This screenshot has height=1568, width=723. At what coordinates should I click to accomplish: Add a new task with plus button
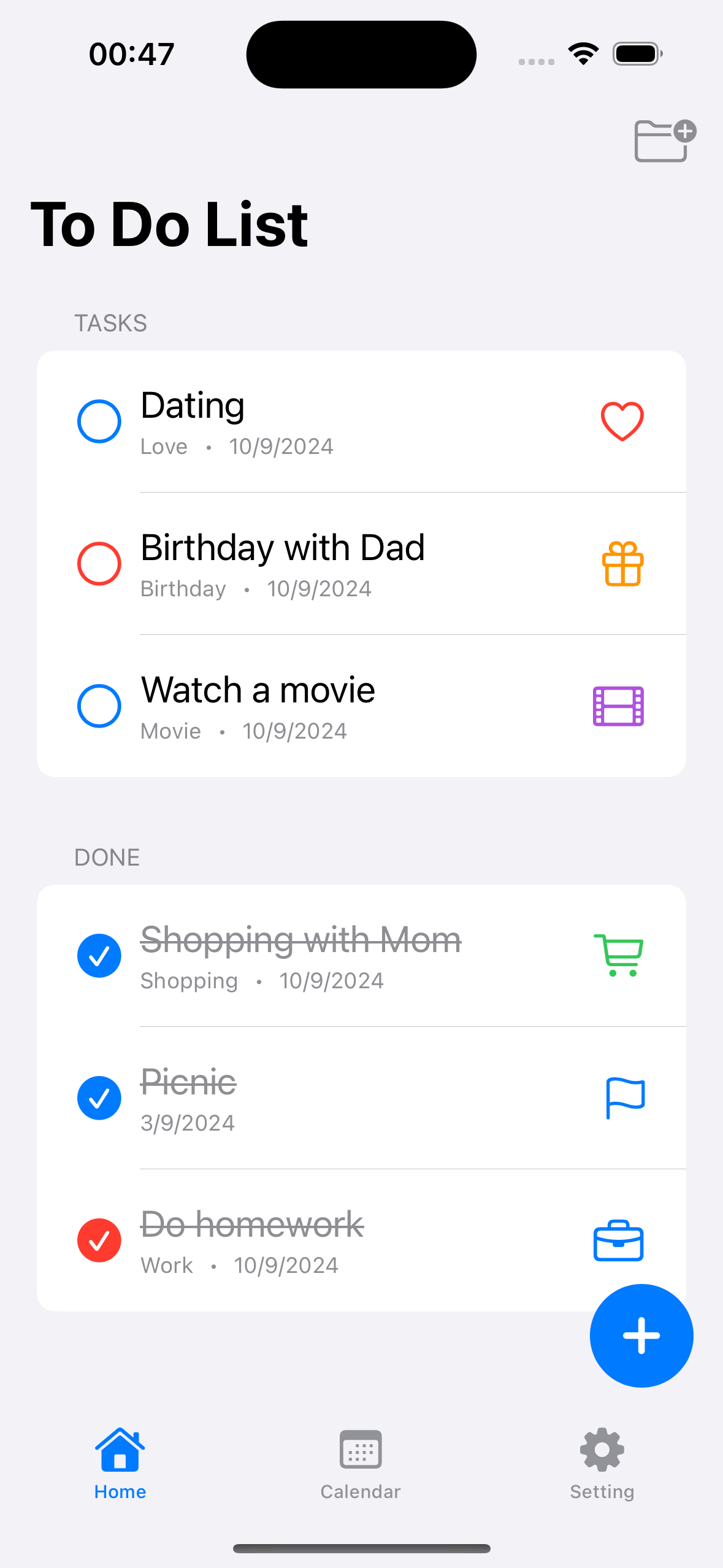click(641, 1335)
